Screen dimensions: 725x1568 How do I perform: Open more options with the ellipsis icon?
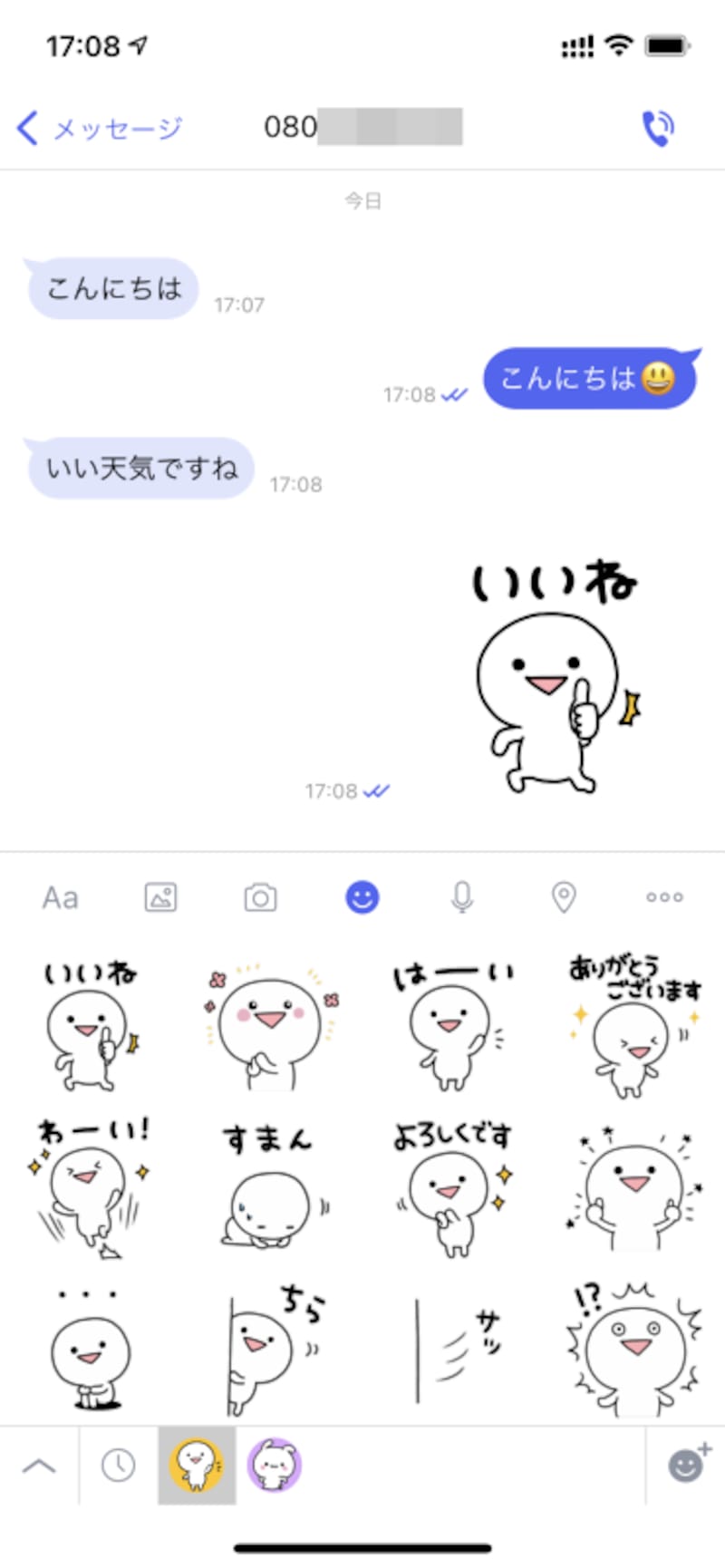[x=663, y=898]
